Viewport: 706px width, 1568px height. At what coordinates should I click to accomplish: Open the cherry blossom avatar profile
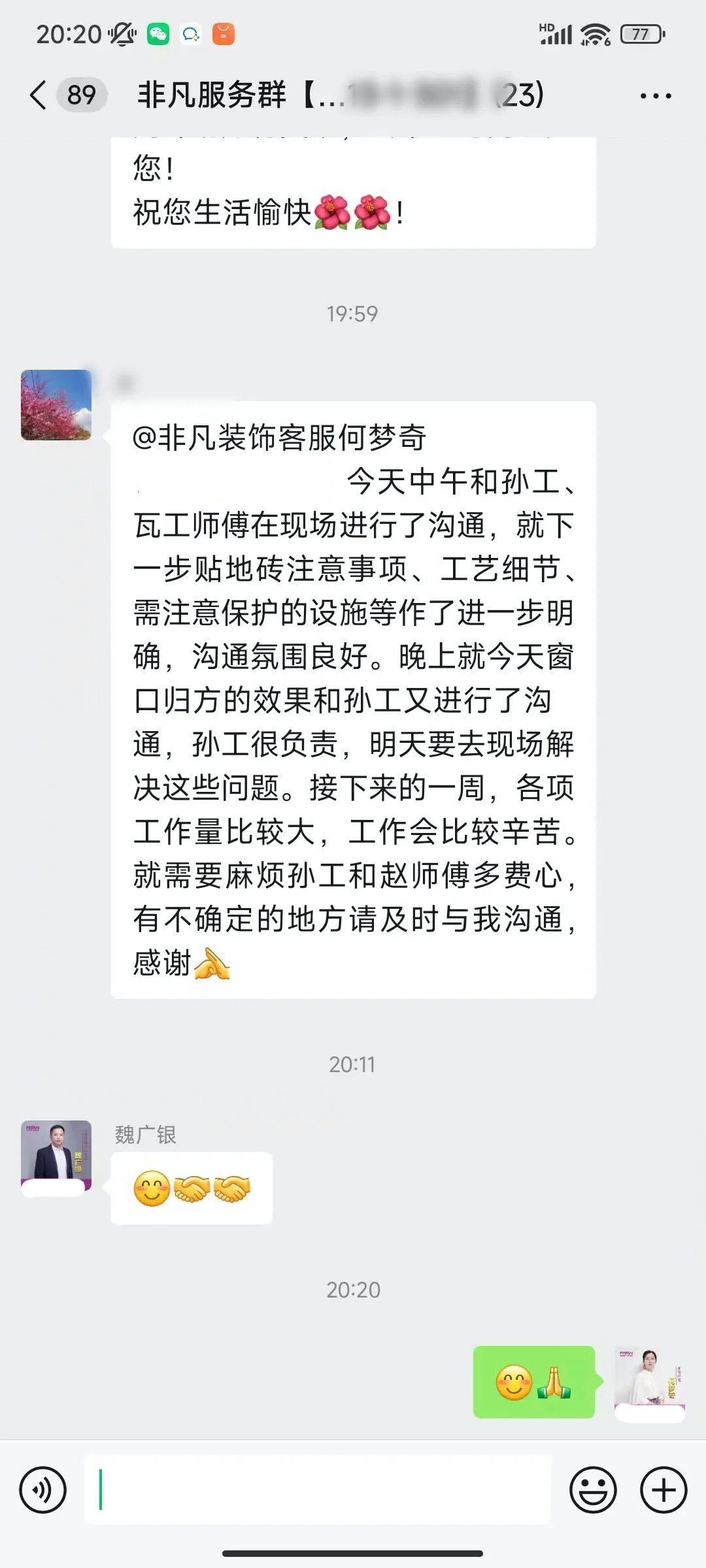point(56,405)
